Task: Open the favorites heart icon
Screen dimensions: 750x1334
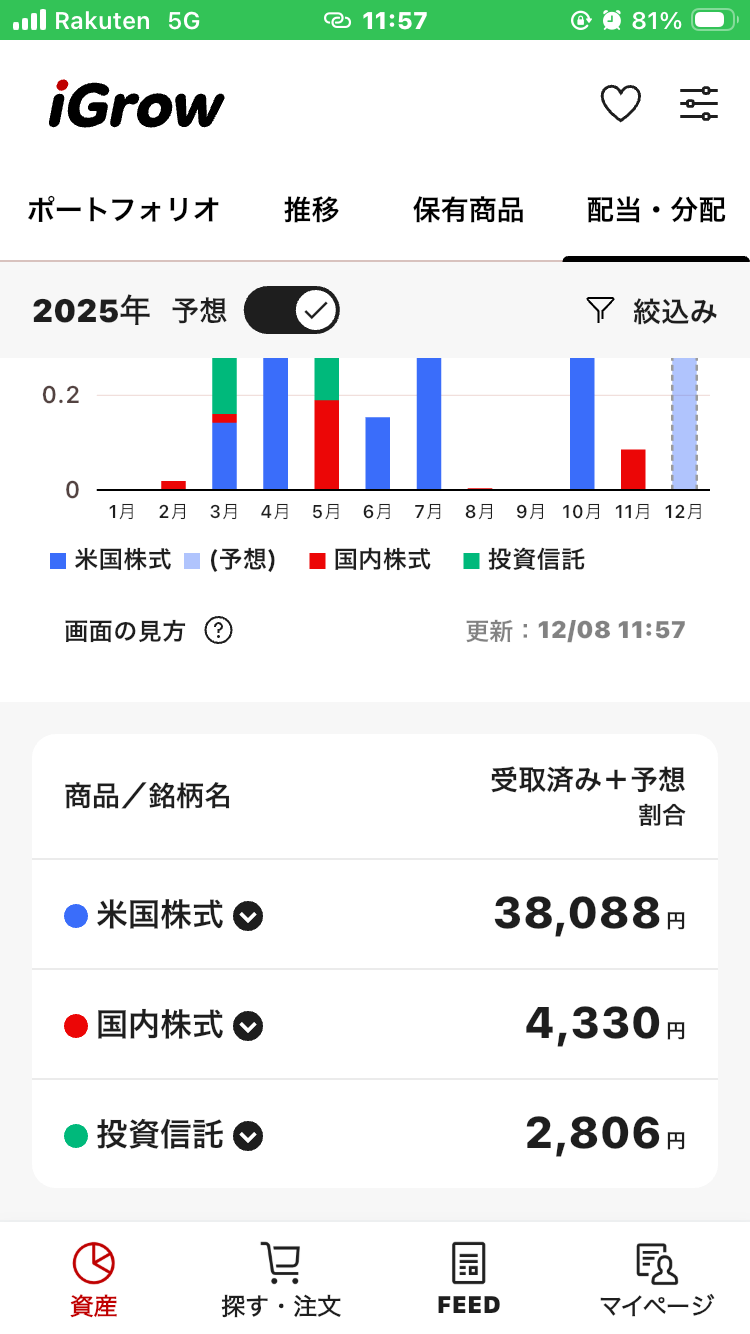Action: [x=620, y=104]
